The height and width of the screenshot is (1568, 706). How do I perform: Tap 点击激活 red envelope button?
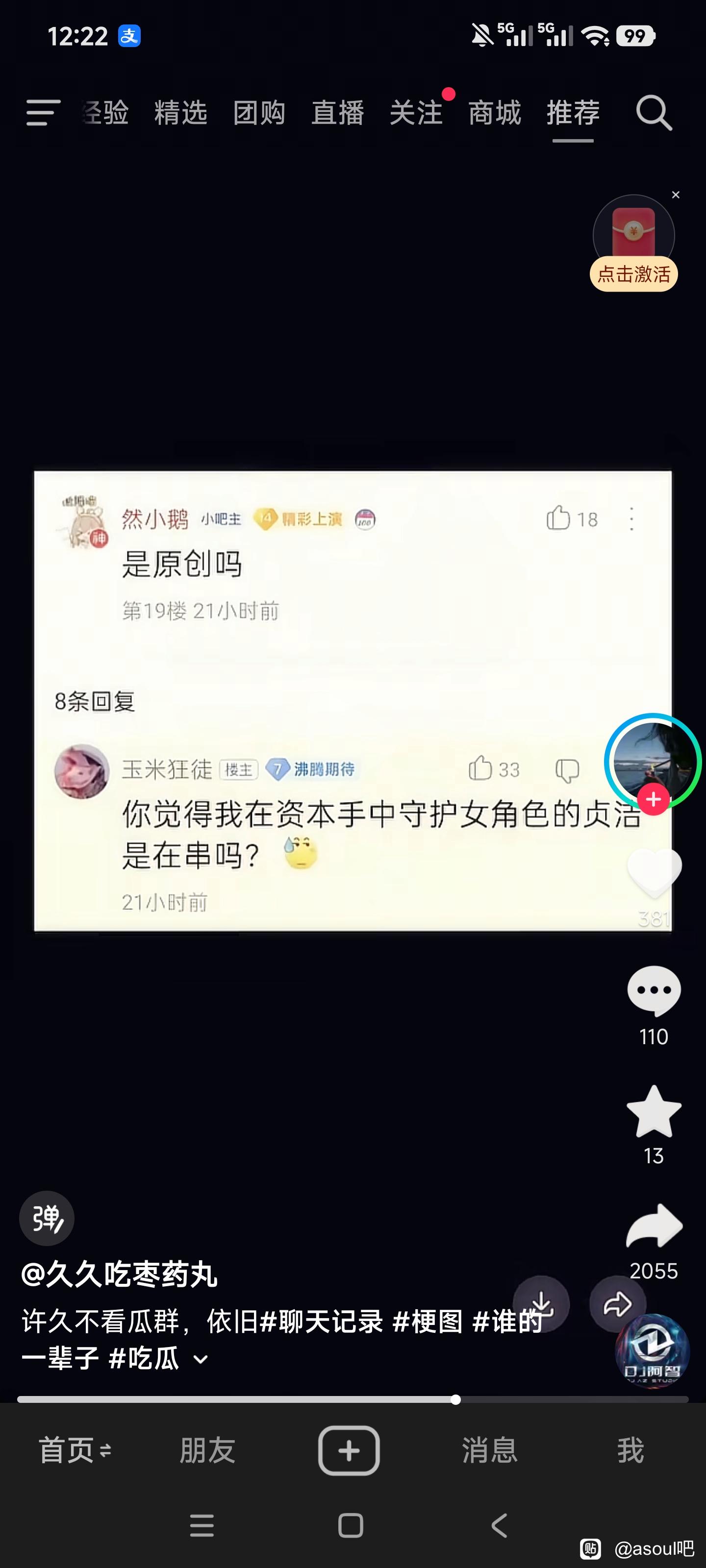pyautogui.click(x=633, y=274)
